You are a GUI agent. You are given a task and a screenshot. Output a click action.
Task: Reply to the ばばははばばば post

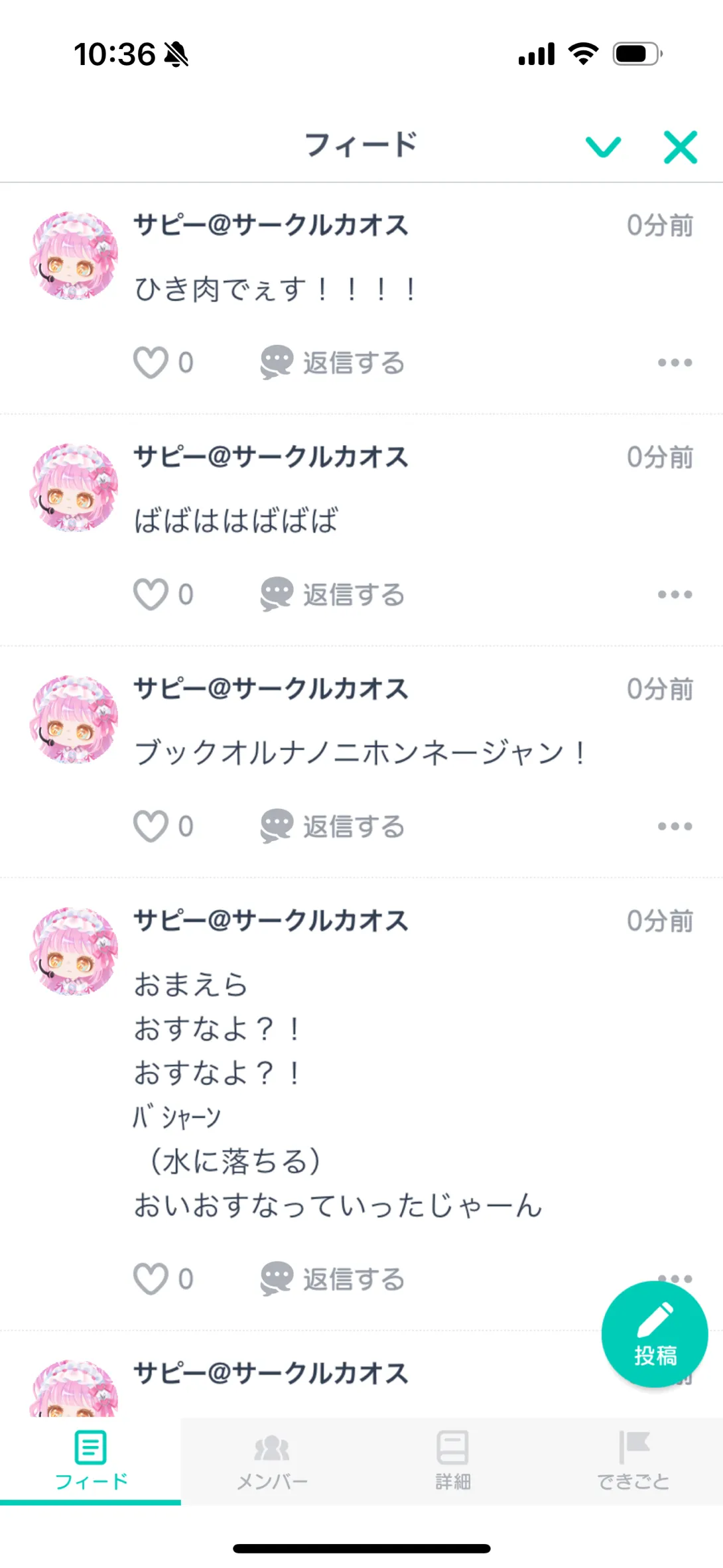coord(333,594)
